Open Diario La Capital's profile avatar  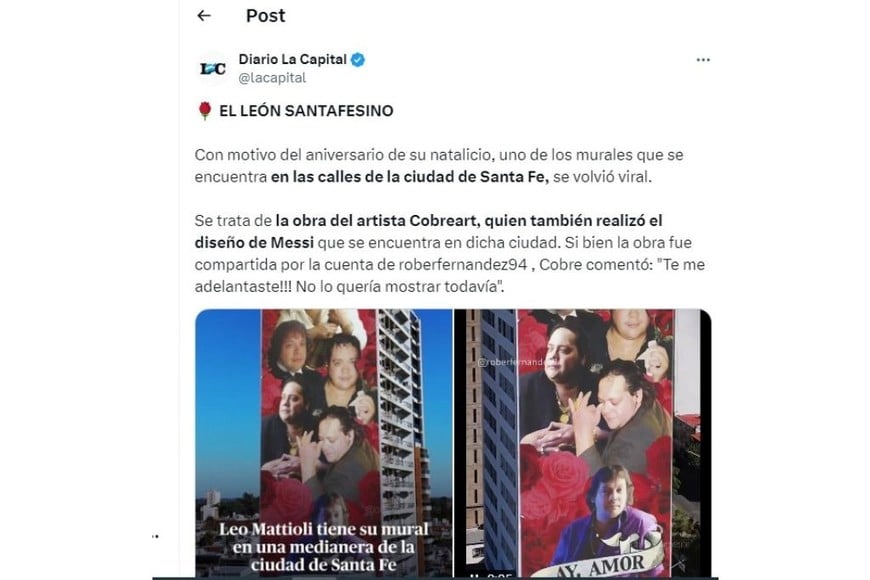click(212, 68)
